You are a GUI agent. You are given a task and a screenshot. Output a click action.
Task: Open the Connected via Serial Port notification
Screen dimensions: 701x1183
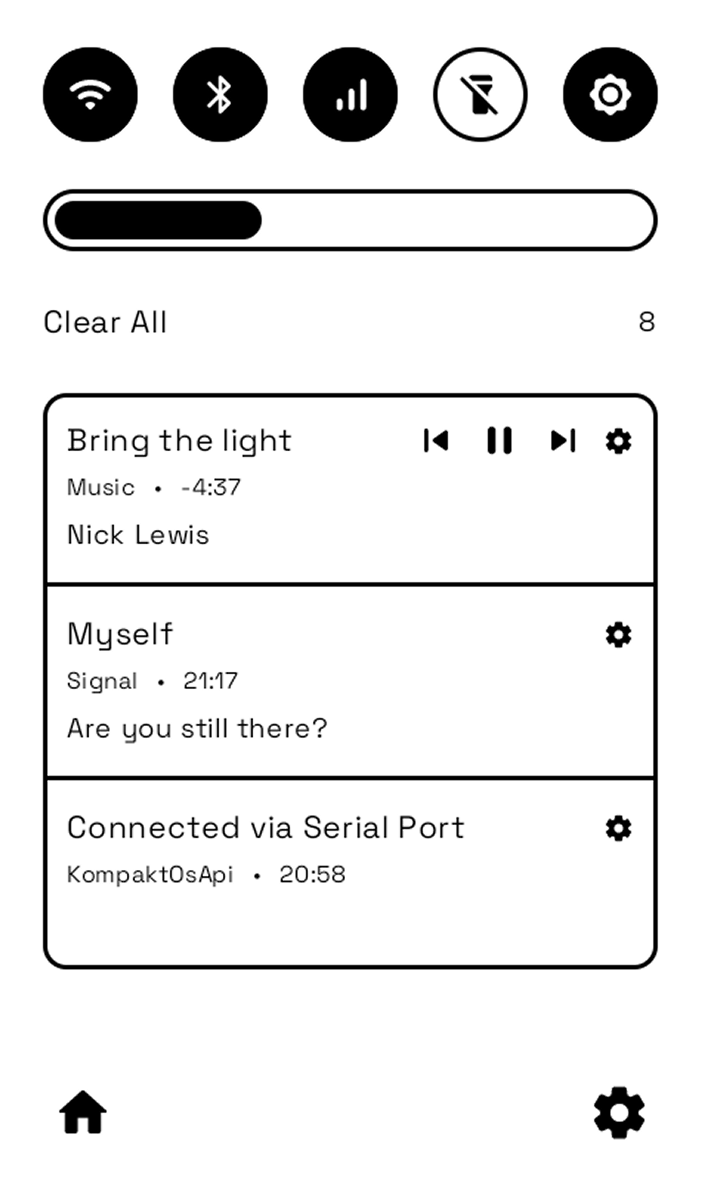pyautogui.click(x=300, y=860)
